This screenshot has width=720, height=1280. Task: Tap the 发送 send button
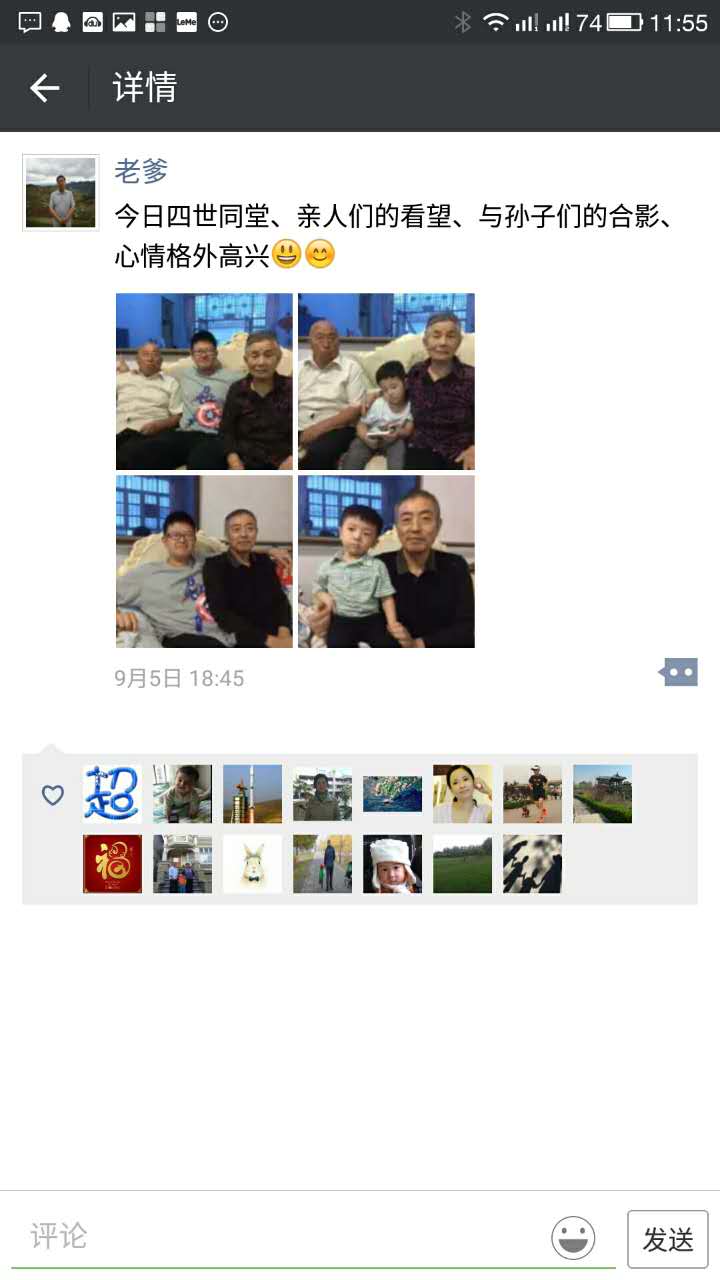(x=667, y=1240)
